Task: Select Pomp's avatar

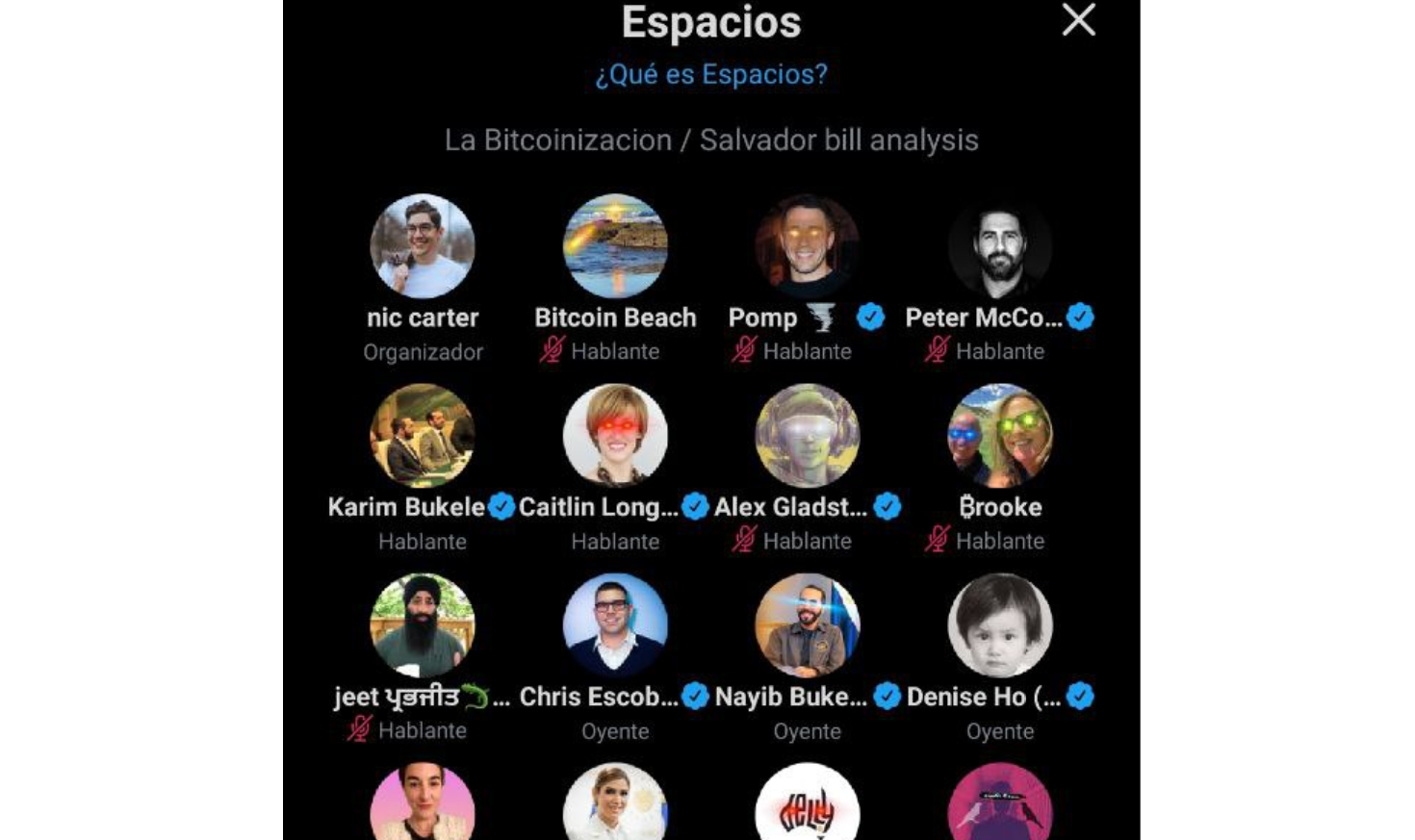Action: tap(807, 246)
